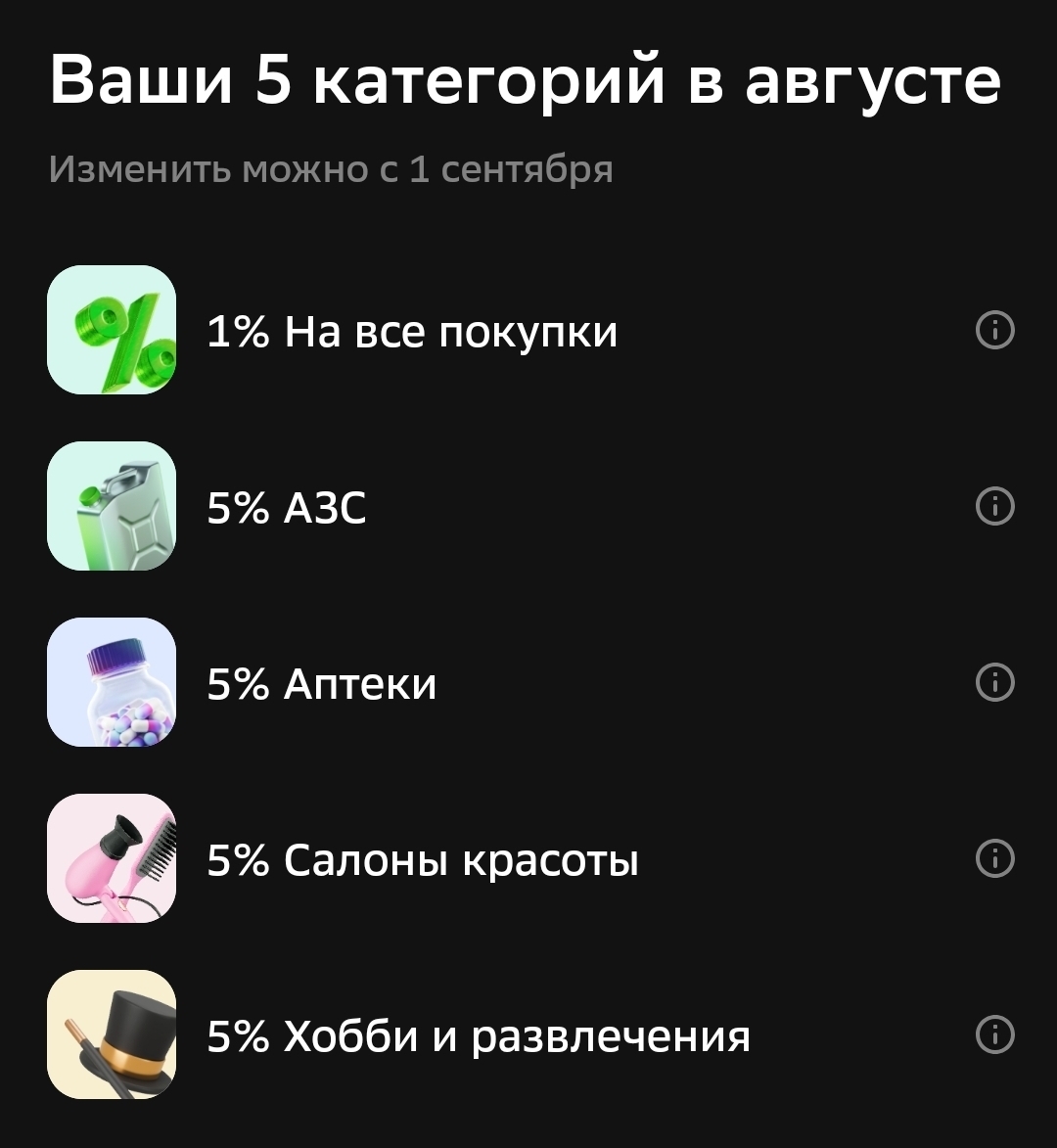Screen dimensions: 1057x1148
Task: Open info for Хобби и развлечения
Action: [995, 1034]
